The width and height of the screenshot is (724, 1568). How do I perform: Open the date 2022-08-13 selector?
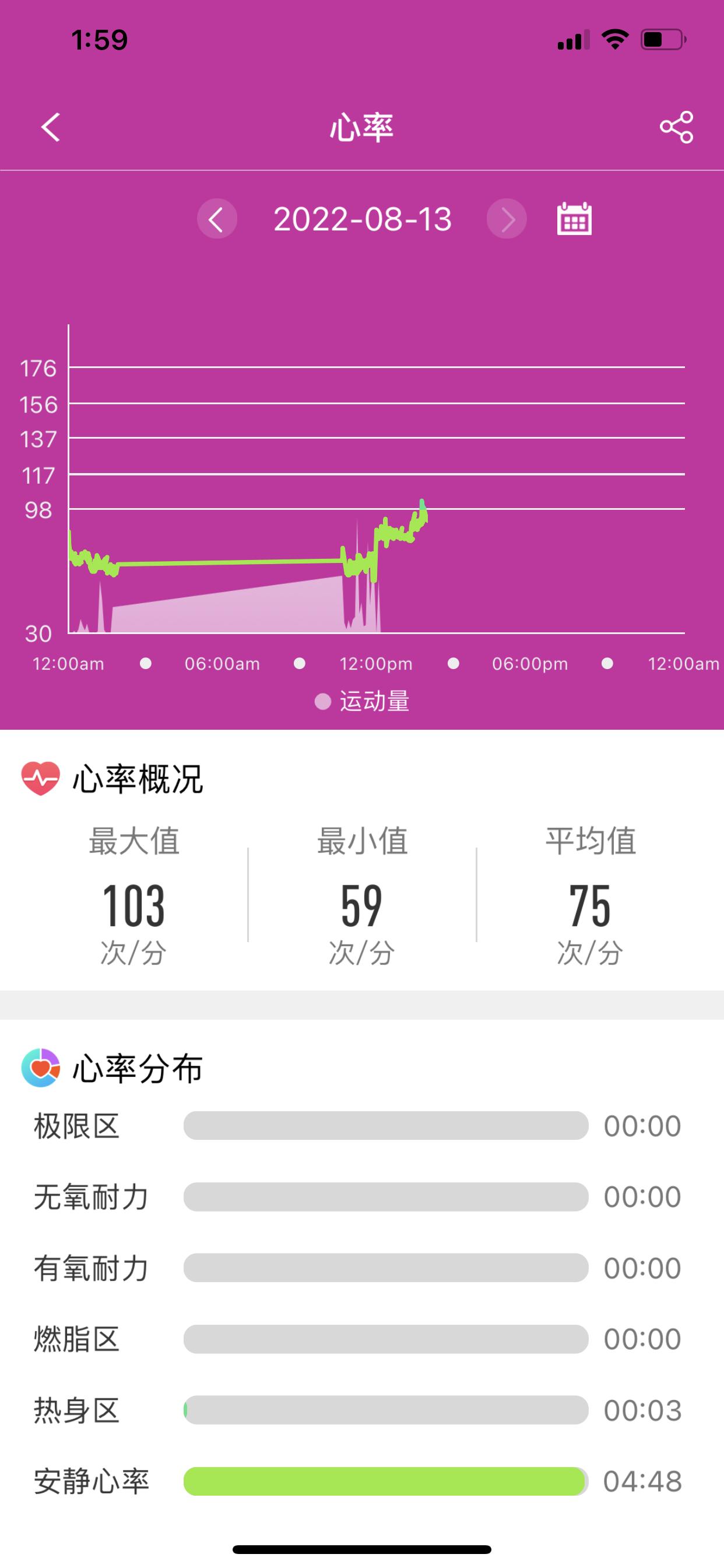362,219
